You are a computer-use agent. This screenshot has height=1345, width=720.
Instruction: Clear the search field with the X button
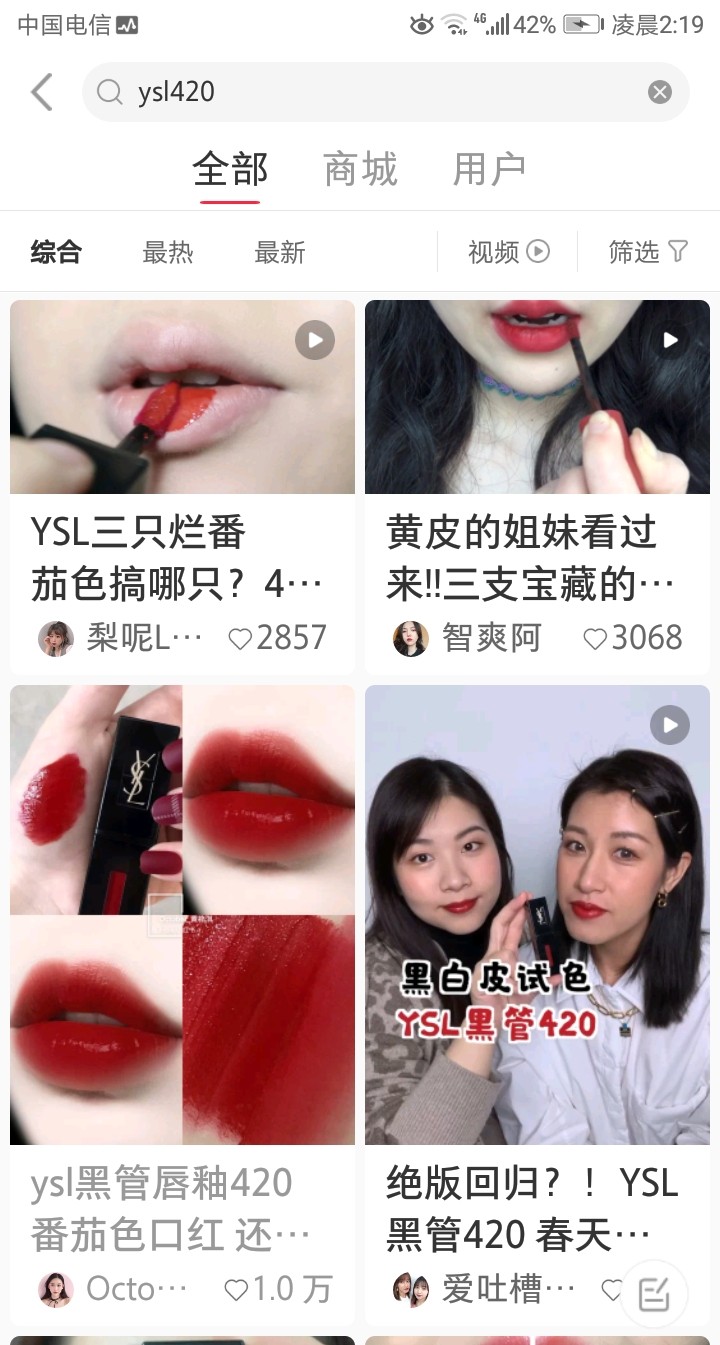659,92
